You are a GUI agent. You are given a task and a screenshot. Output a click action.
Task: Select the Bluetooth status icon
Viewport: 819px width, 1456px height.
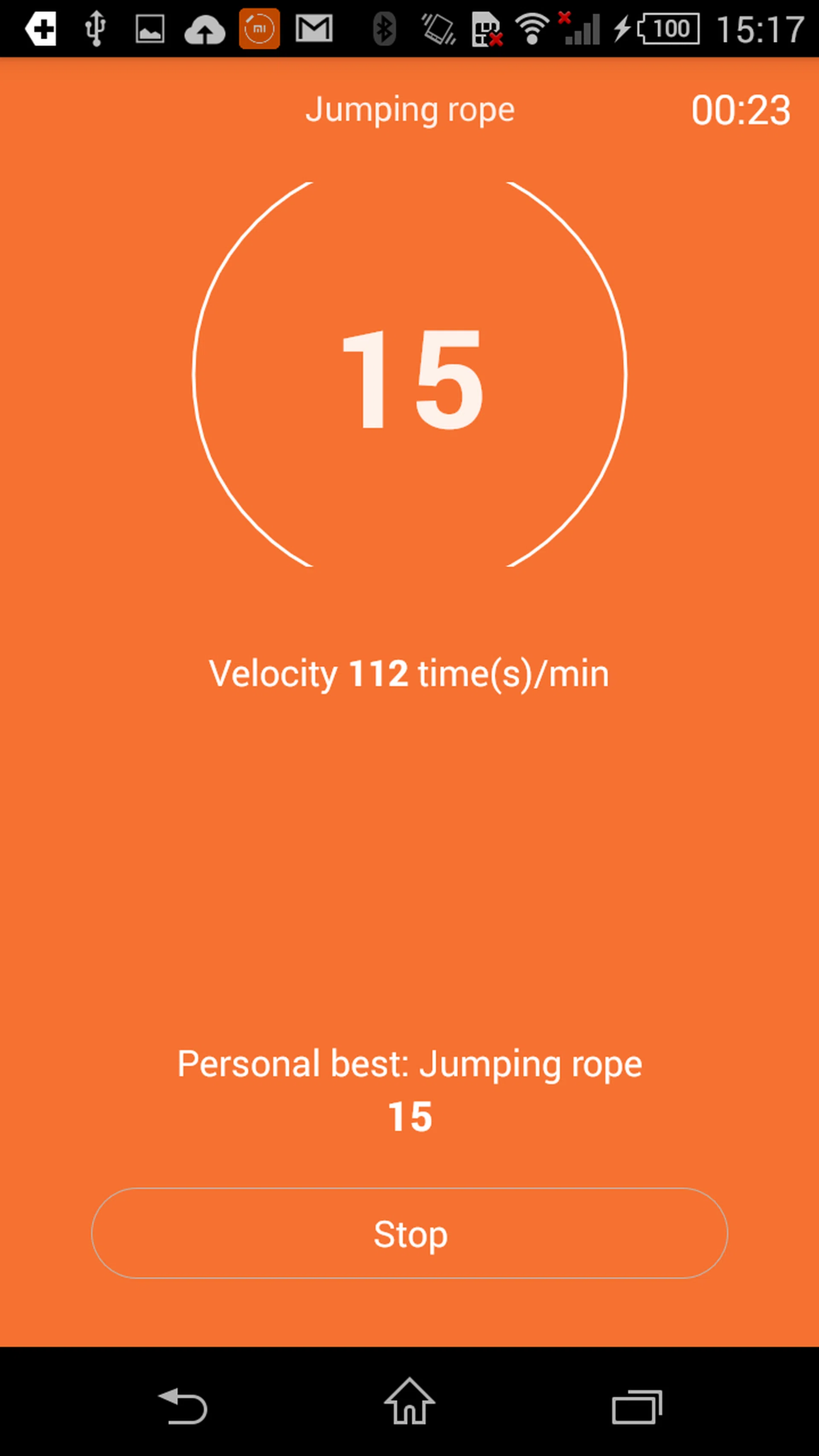tap(384, 27)
